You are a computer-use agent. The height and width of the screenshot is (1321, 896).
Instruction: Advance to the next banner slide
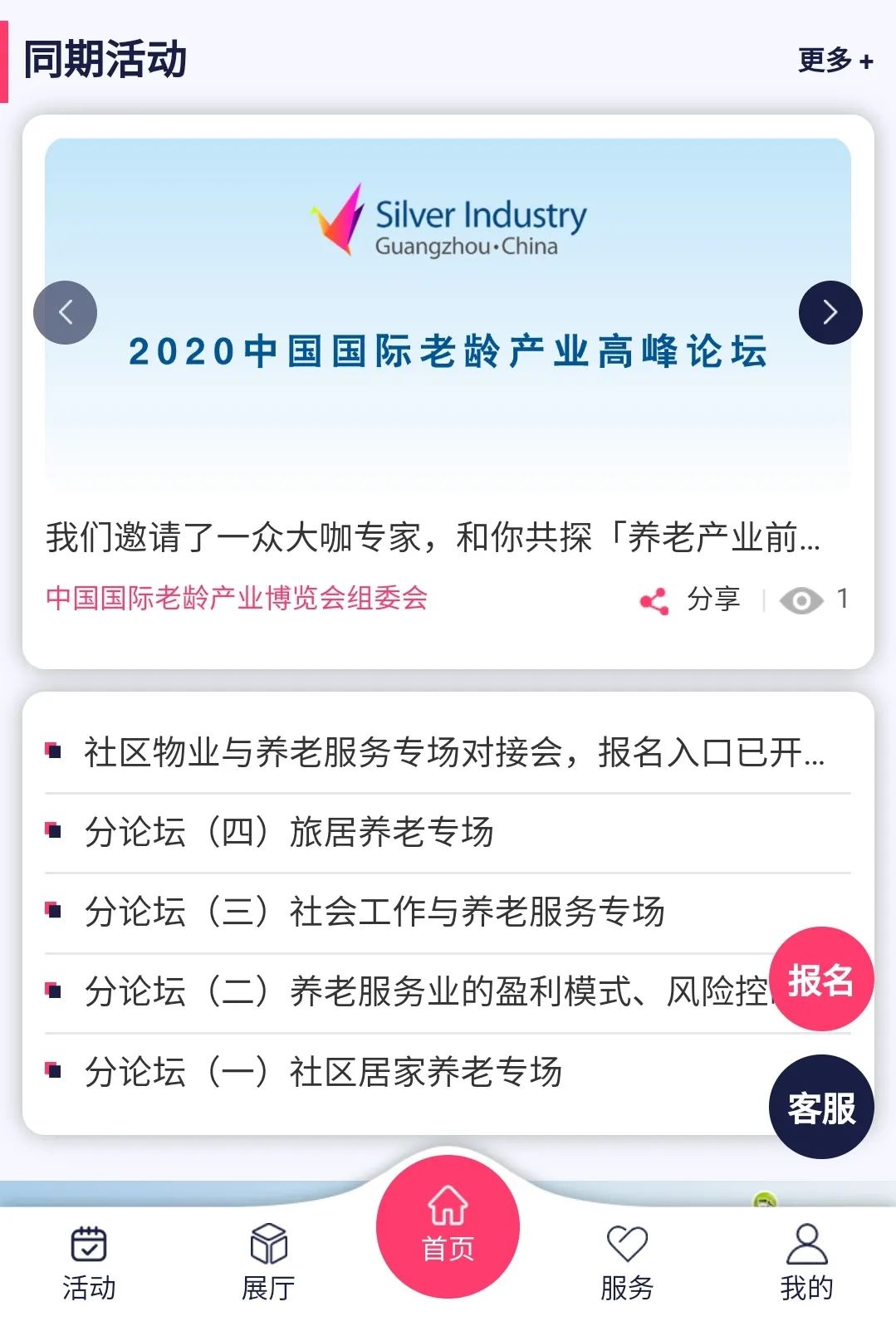click(830, 313)
